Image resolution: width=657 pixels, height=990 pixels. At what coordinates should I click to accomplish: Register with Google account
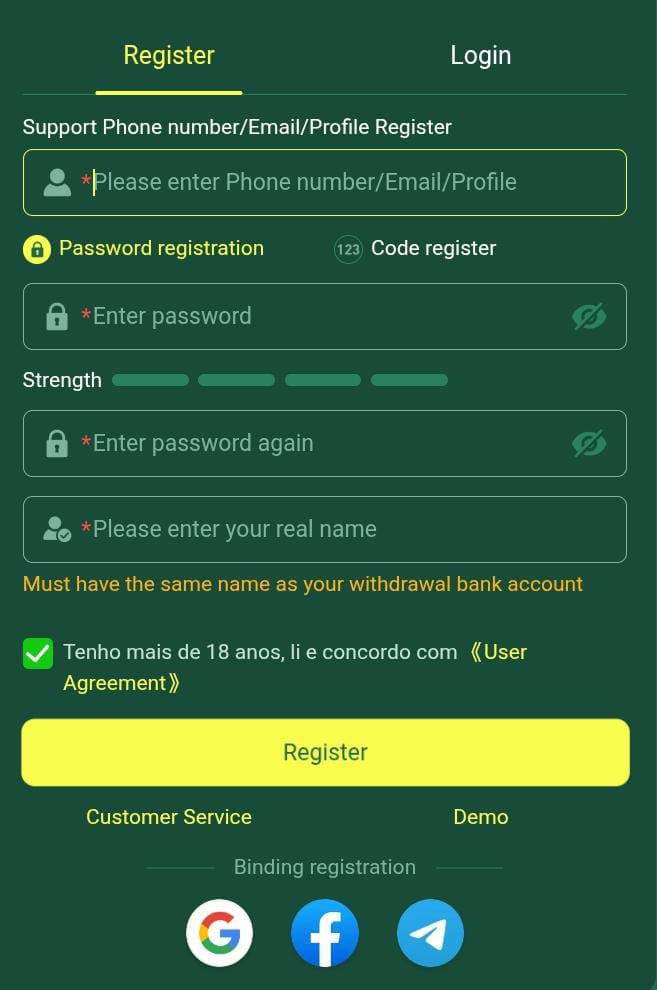219,933
